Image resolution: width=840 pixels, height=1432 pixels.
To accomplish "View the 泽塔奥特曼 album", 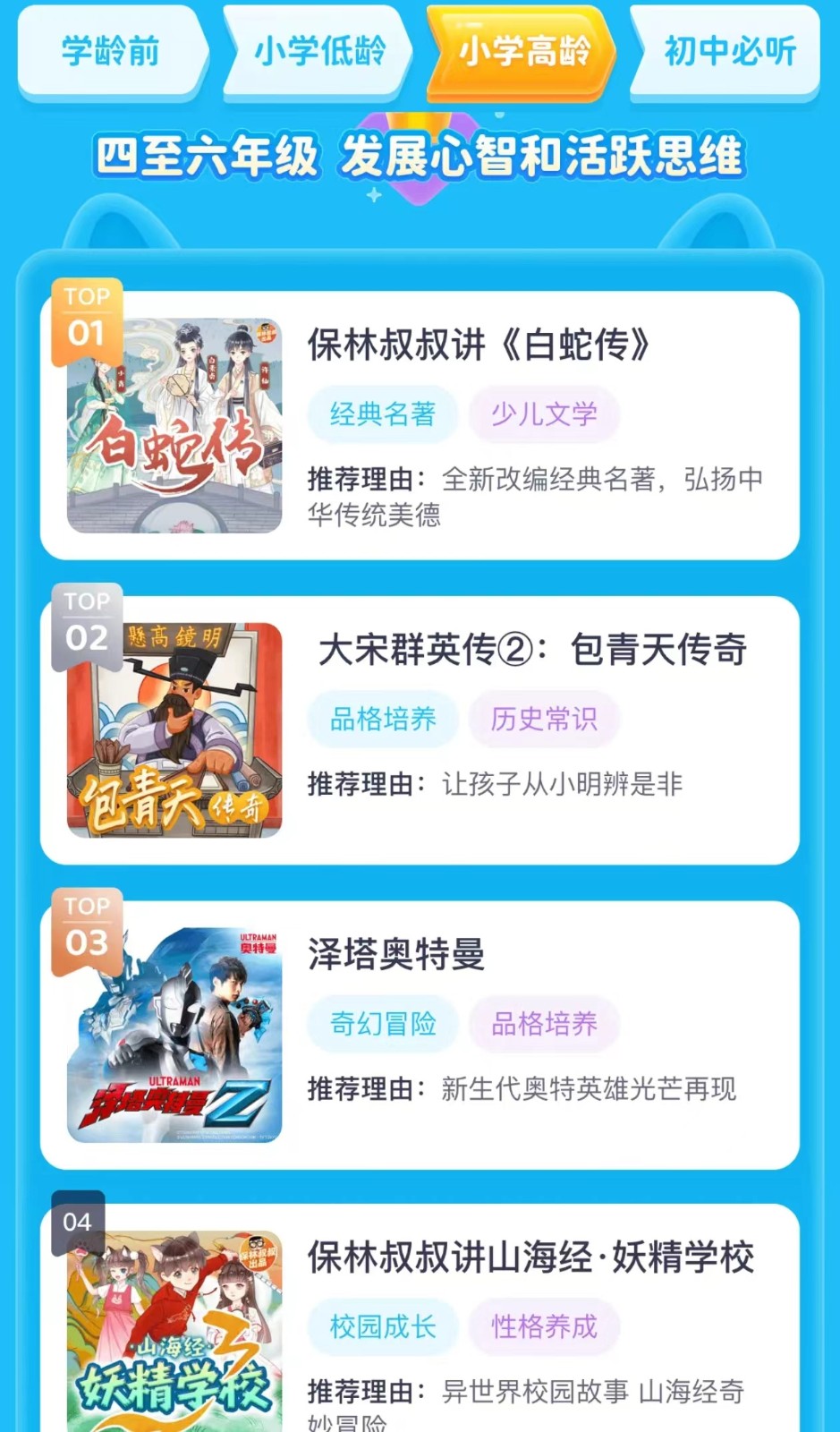I will click(395, 954).
